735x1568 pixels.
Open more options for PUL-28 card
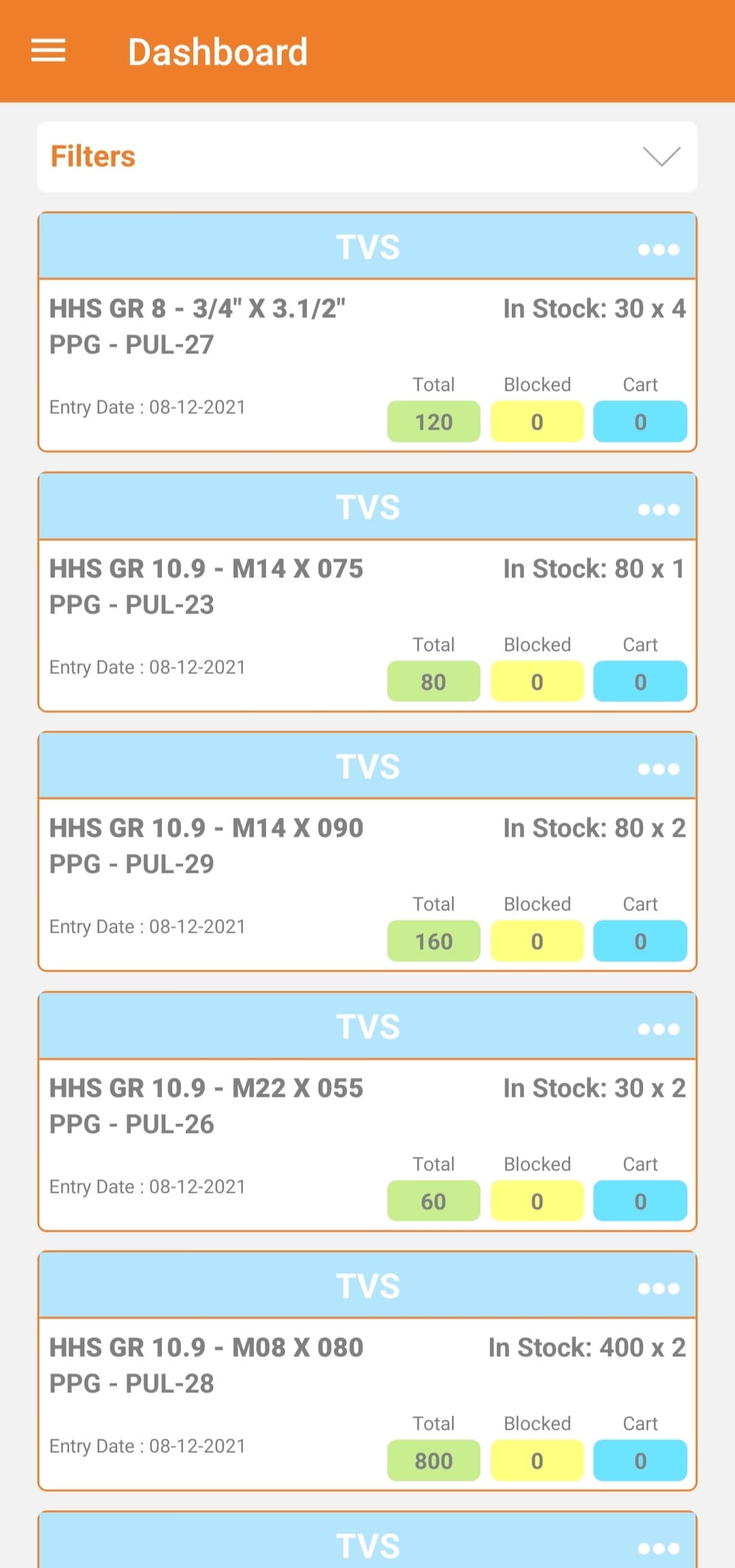click(658, 1288)
